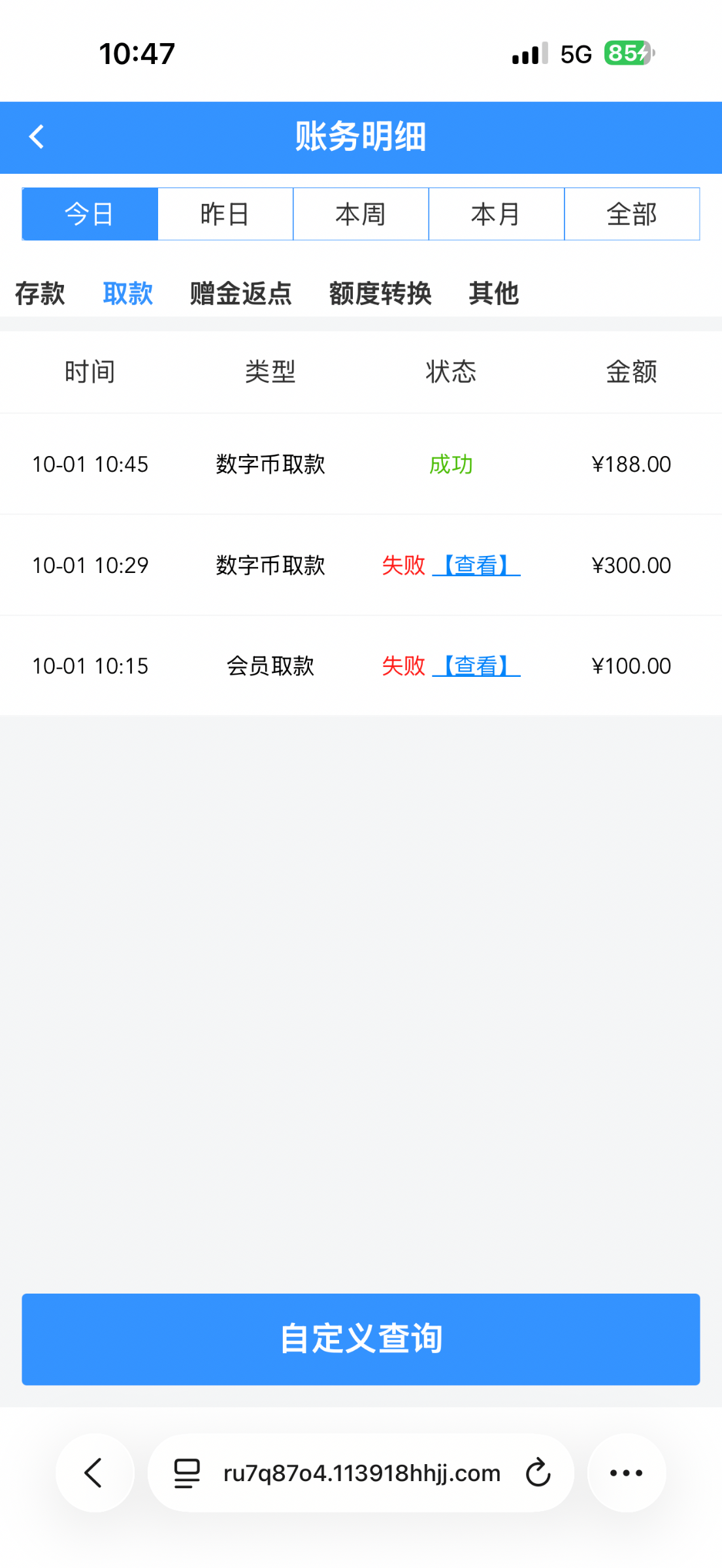Navigate back via the blue header arrow
This screenshot has width=722, height=1568.
pyautogui.click(x=37, y=136)
